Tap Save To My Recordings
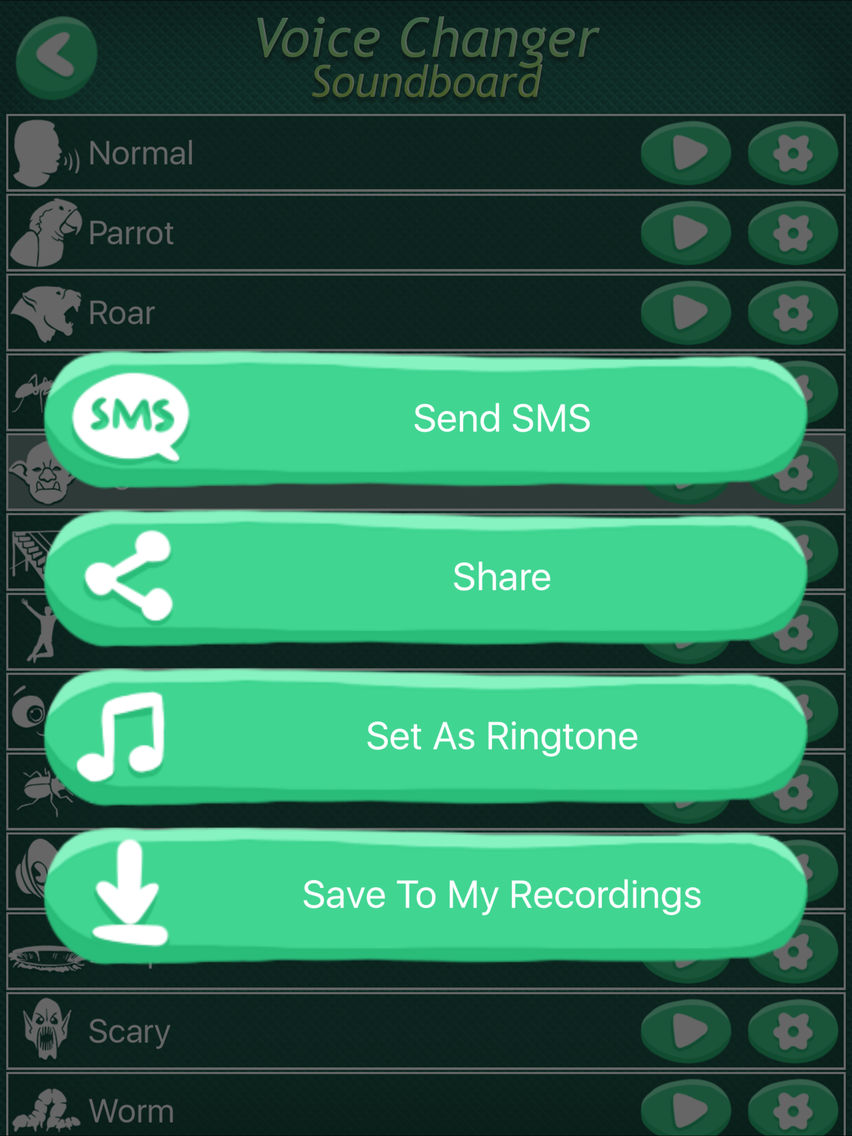 (x=427, y=895)
